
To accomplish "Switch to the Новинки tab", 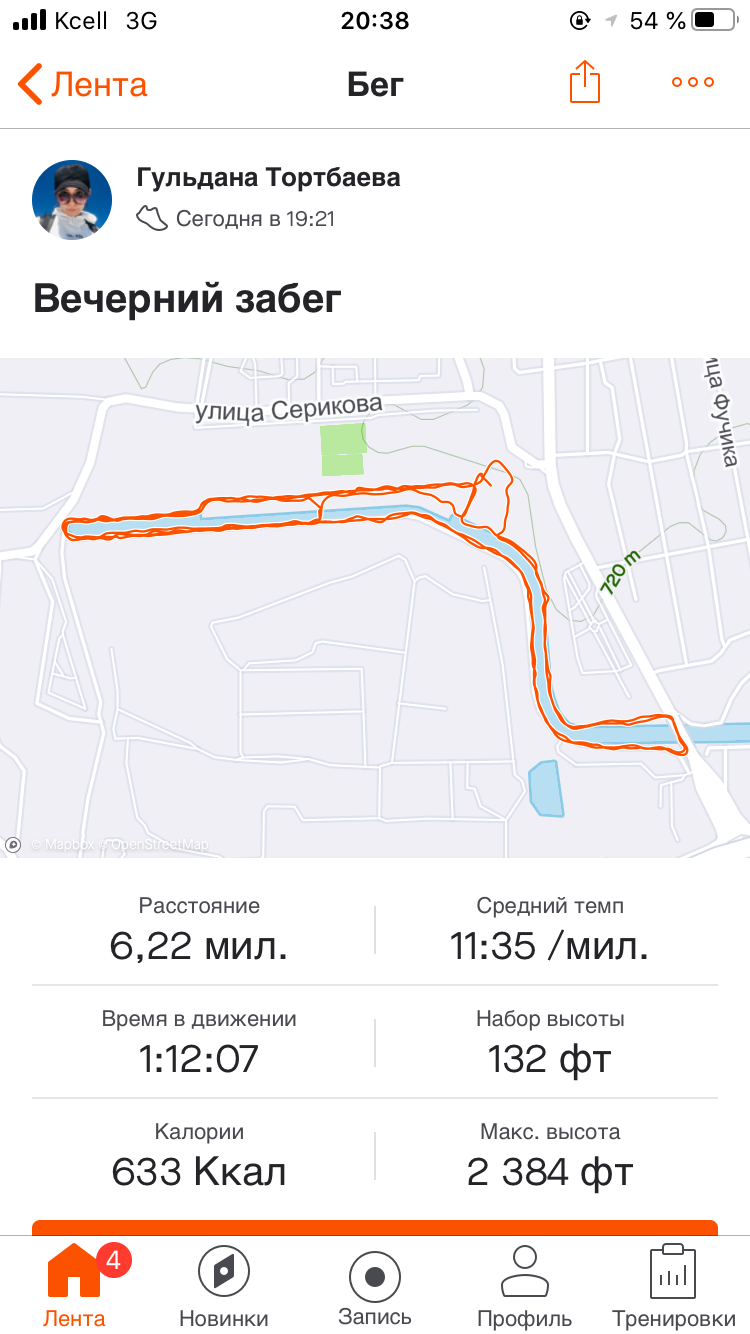I will (x=224, y=1286).
